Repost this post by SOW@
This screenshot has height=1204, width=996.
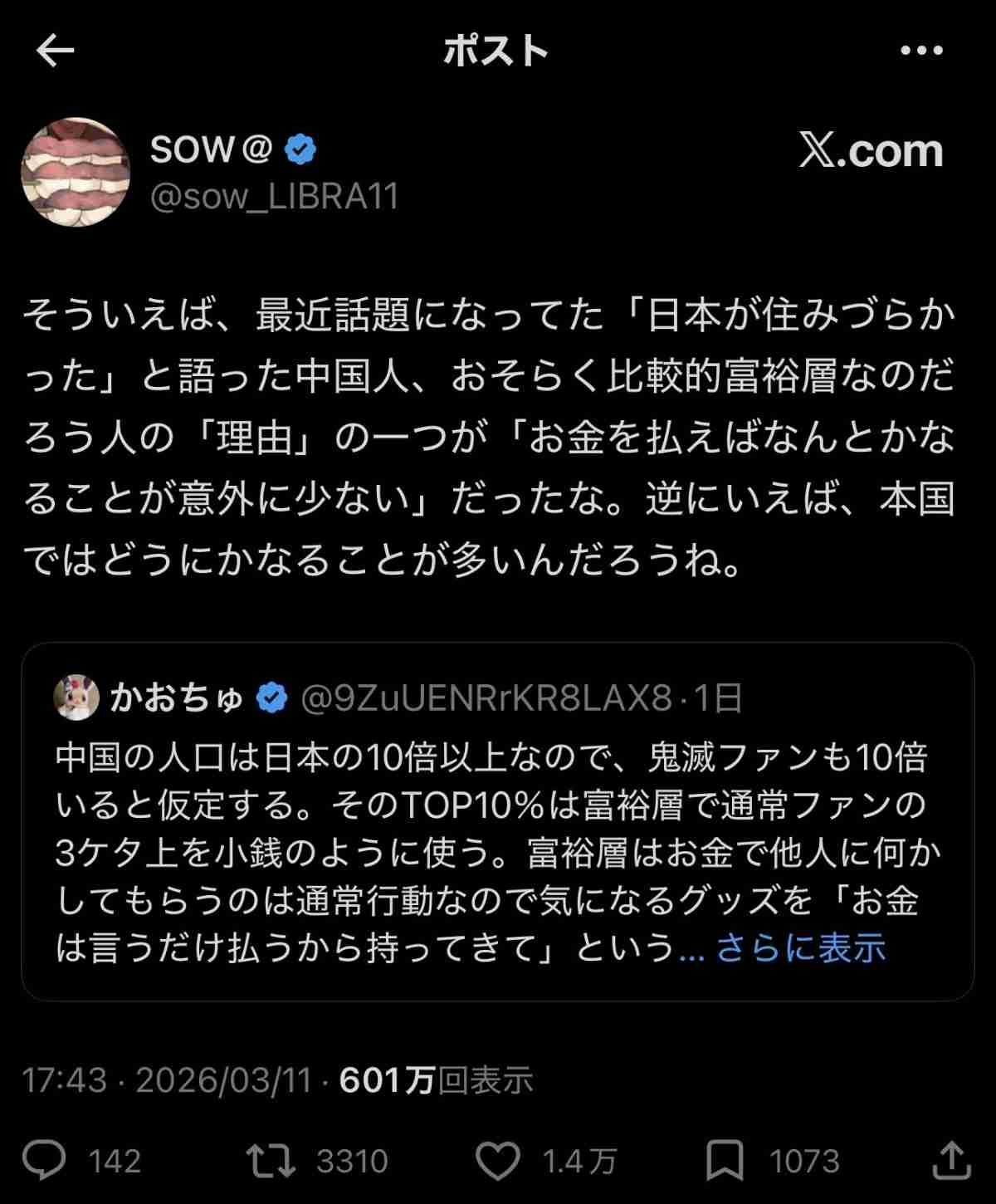[271, 1160]
